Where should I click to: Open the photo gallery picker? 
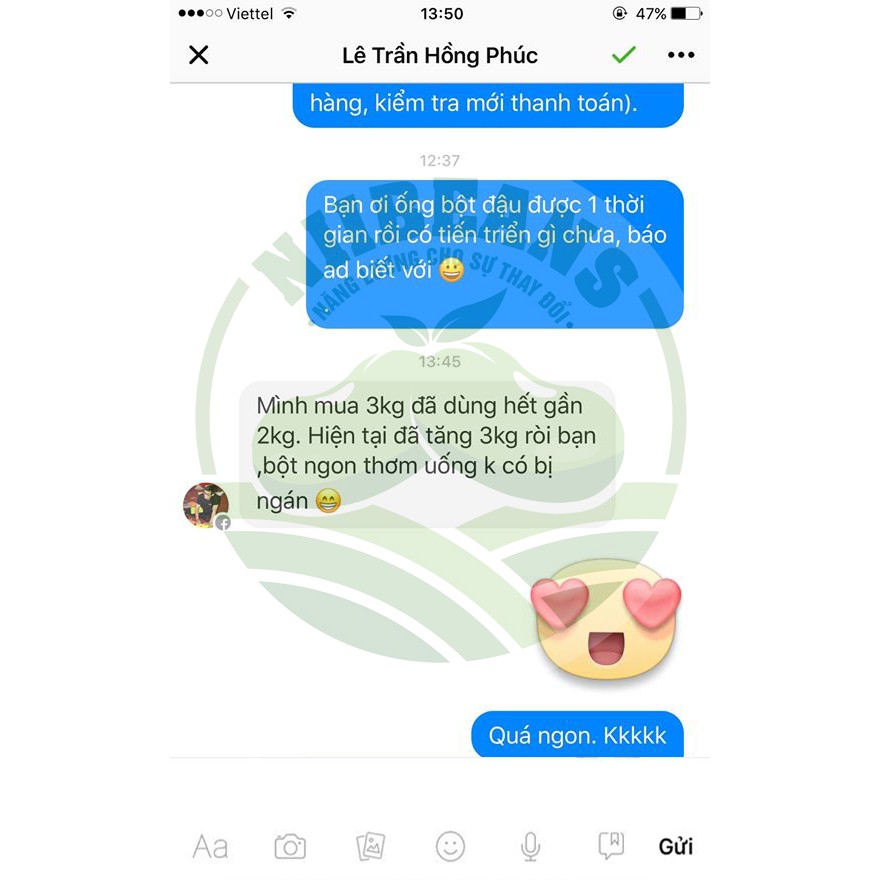coord(370,847)
